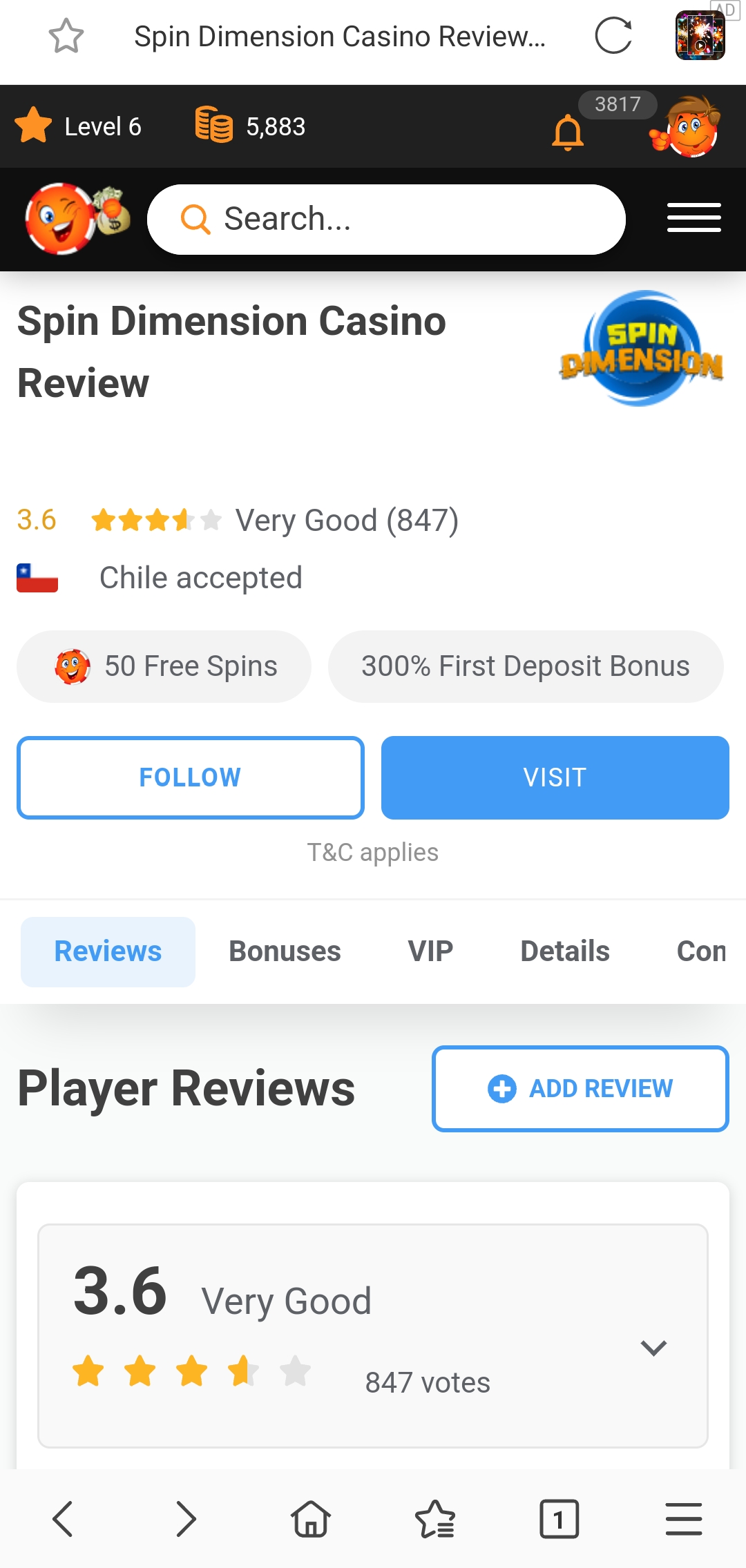Add a new player review
The image size is (746, 1568).
pos(580,1089)
